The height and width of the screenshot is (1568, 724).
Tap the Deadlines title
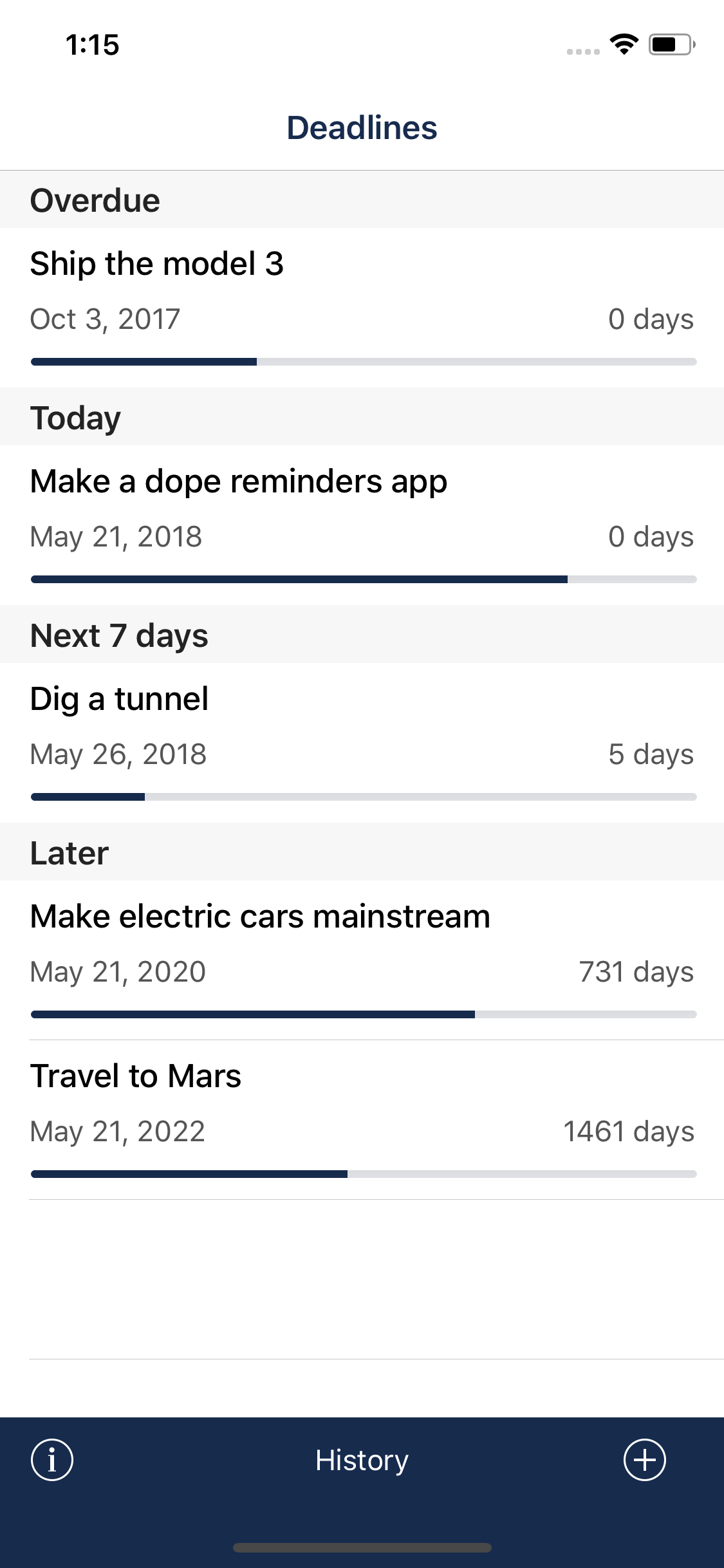(362, 127)
